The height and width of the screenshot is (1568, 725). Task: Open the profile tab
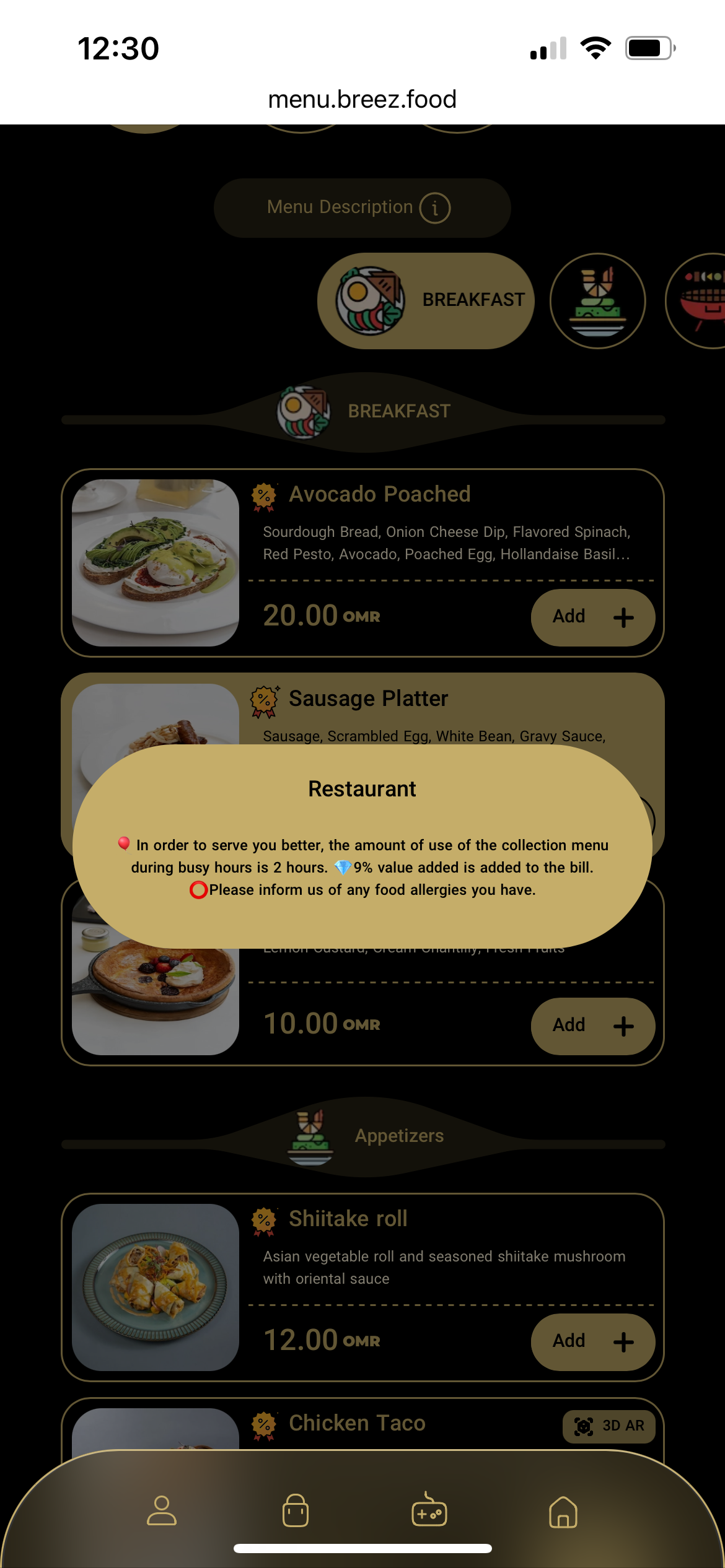coord(162,1511)
